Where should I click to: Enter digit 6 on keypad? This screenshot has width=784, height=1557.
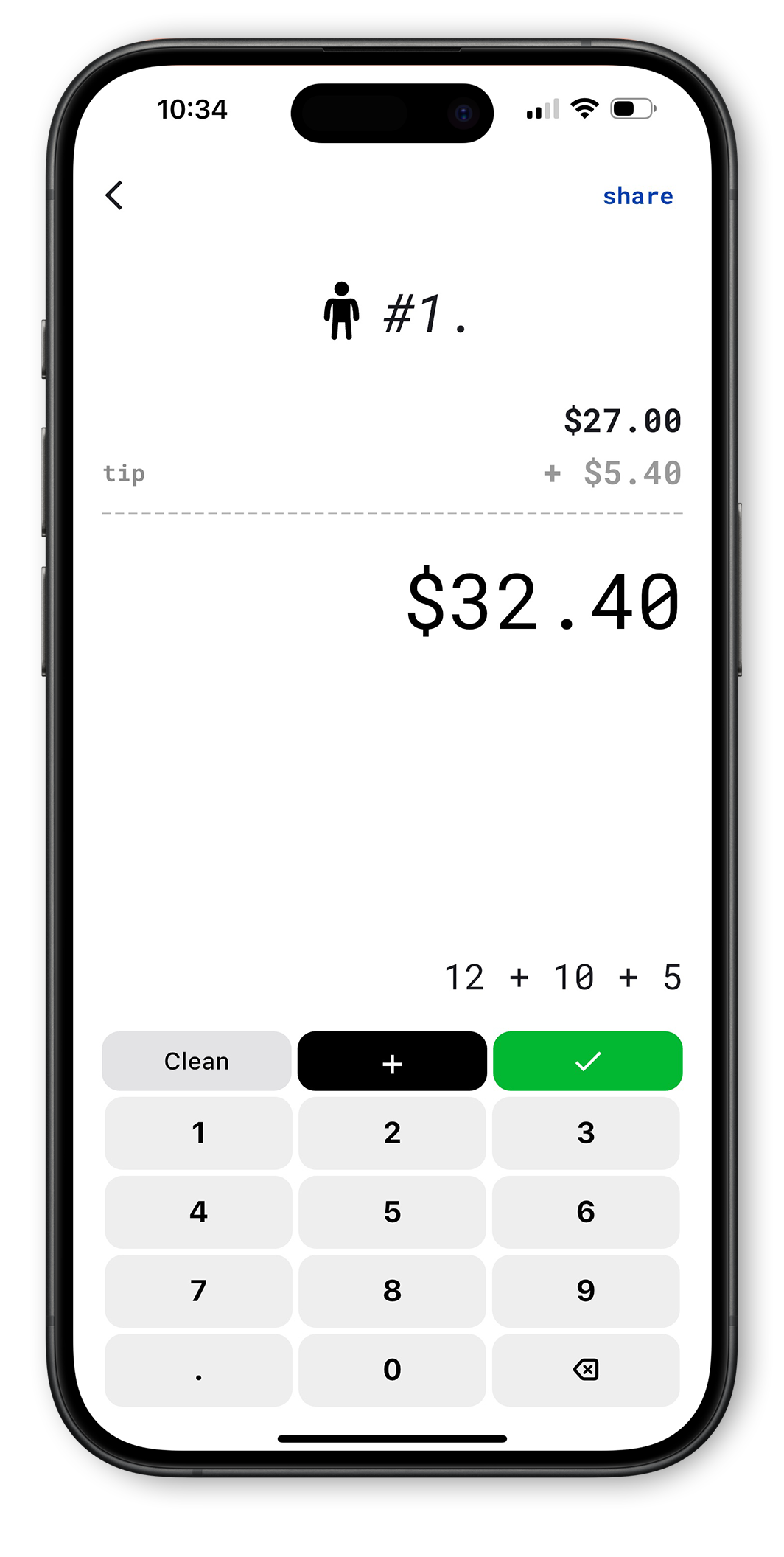(586, 1211)
